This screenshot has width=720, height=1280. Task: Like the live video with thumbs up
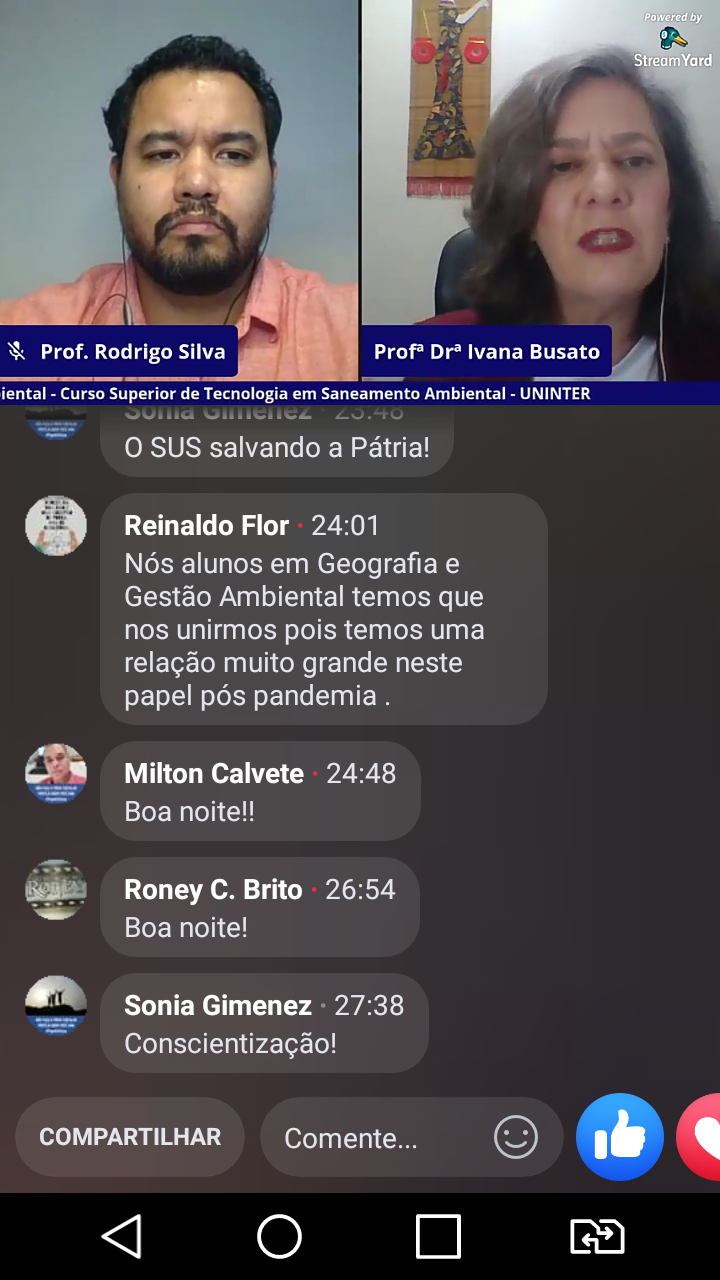click(620, 1137)
